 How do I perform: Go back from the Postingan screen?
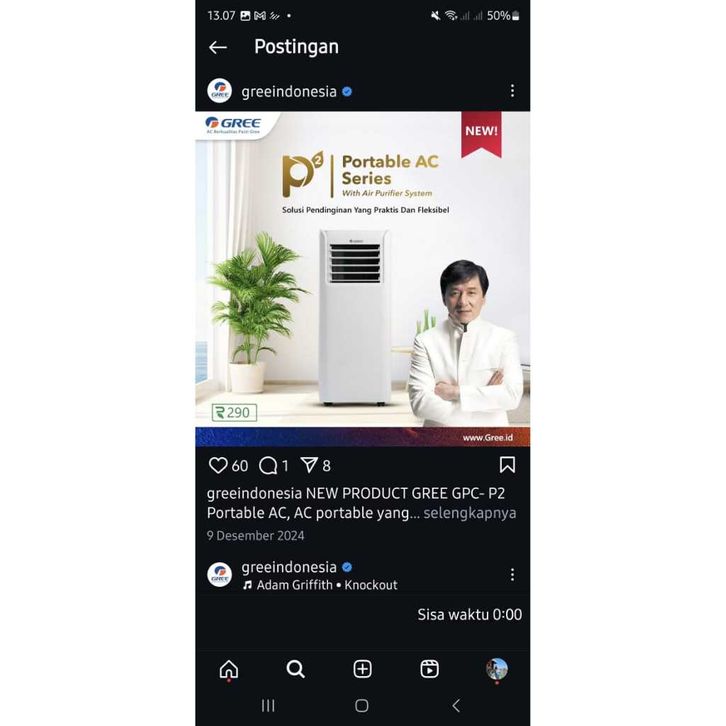218,47
